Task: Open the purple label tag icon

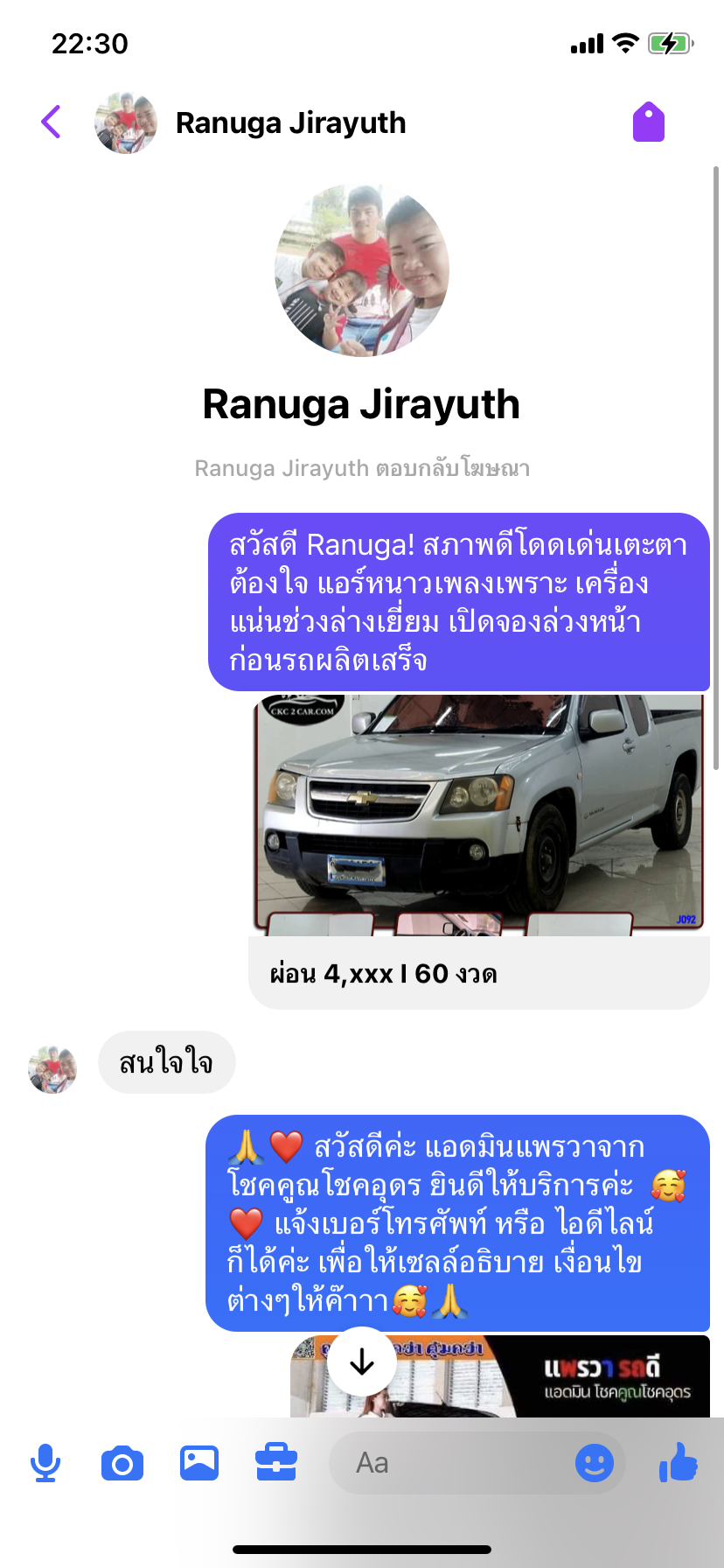Action: pos(649,122)
